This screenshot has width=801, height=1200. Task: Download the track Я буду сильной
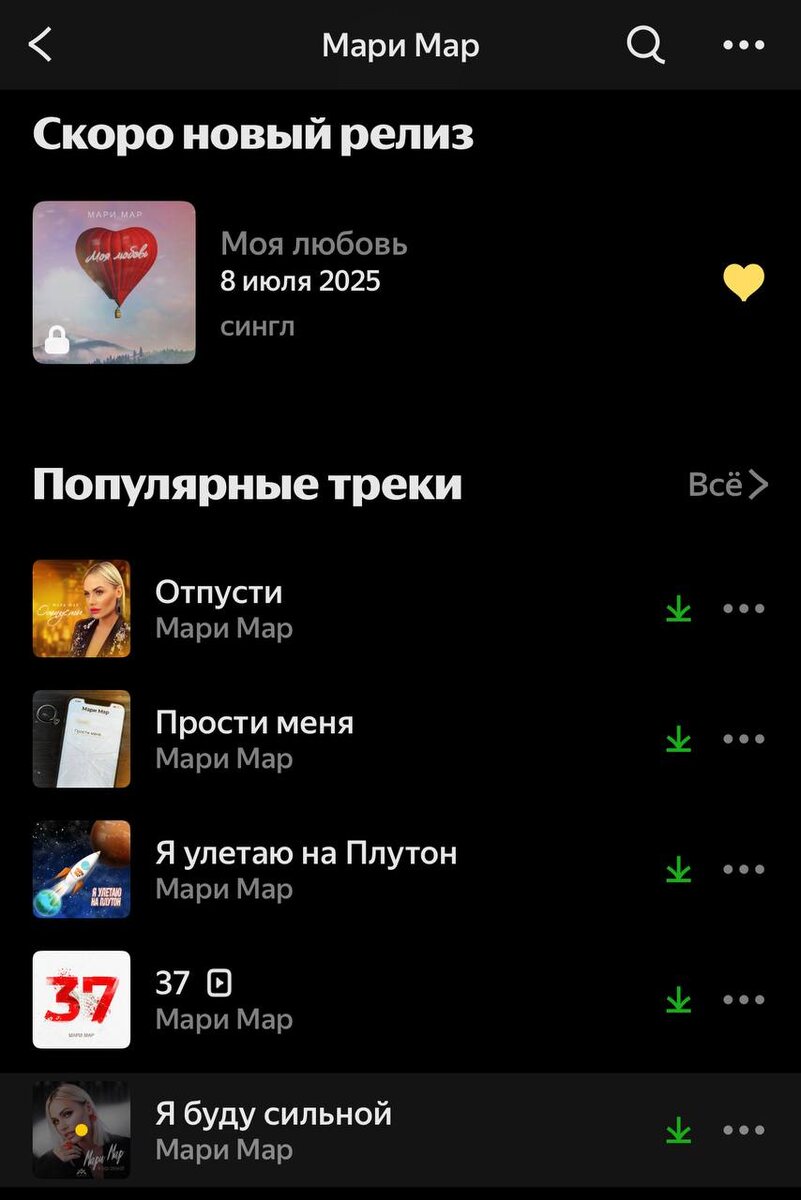point(679,1130)
